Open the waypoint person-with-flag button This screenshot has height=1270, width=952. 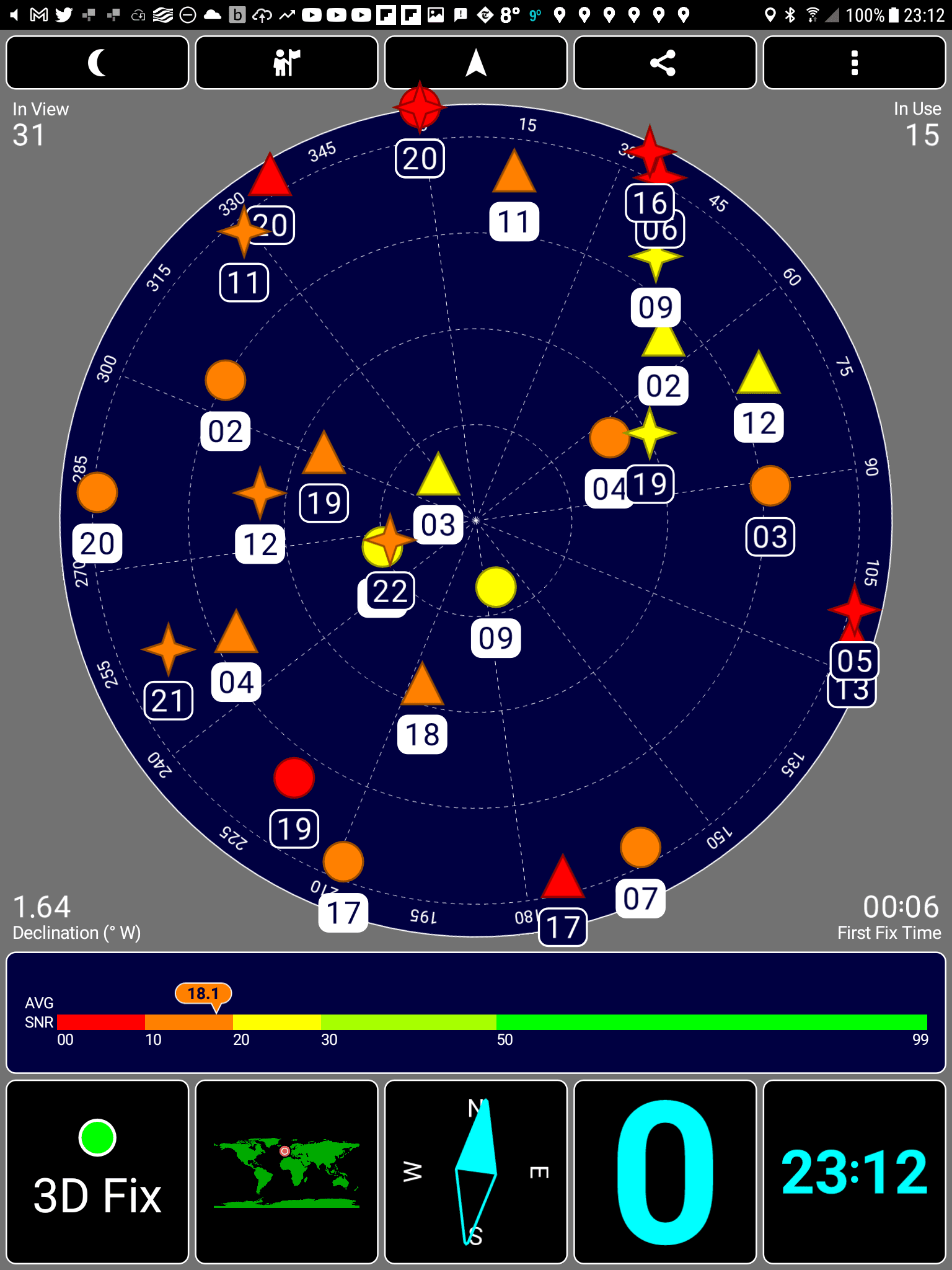286,63
